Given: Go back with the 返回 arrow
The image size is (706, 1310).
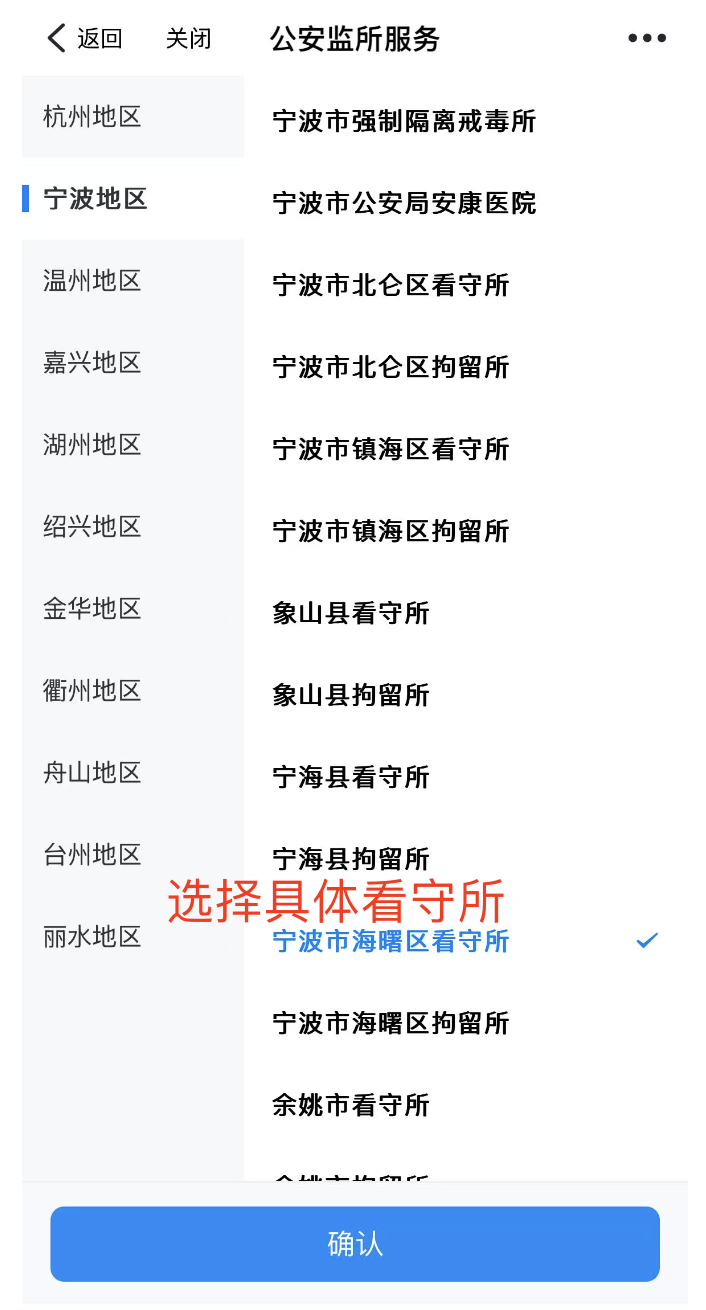Looking at the screenshot, I should (x=84, y=39).
